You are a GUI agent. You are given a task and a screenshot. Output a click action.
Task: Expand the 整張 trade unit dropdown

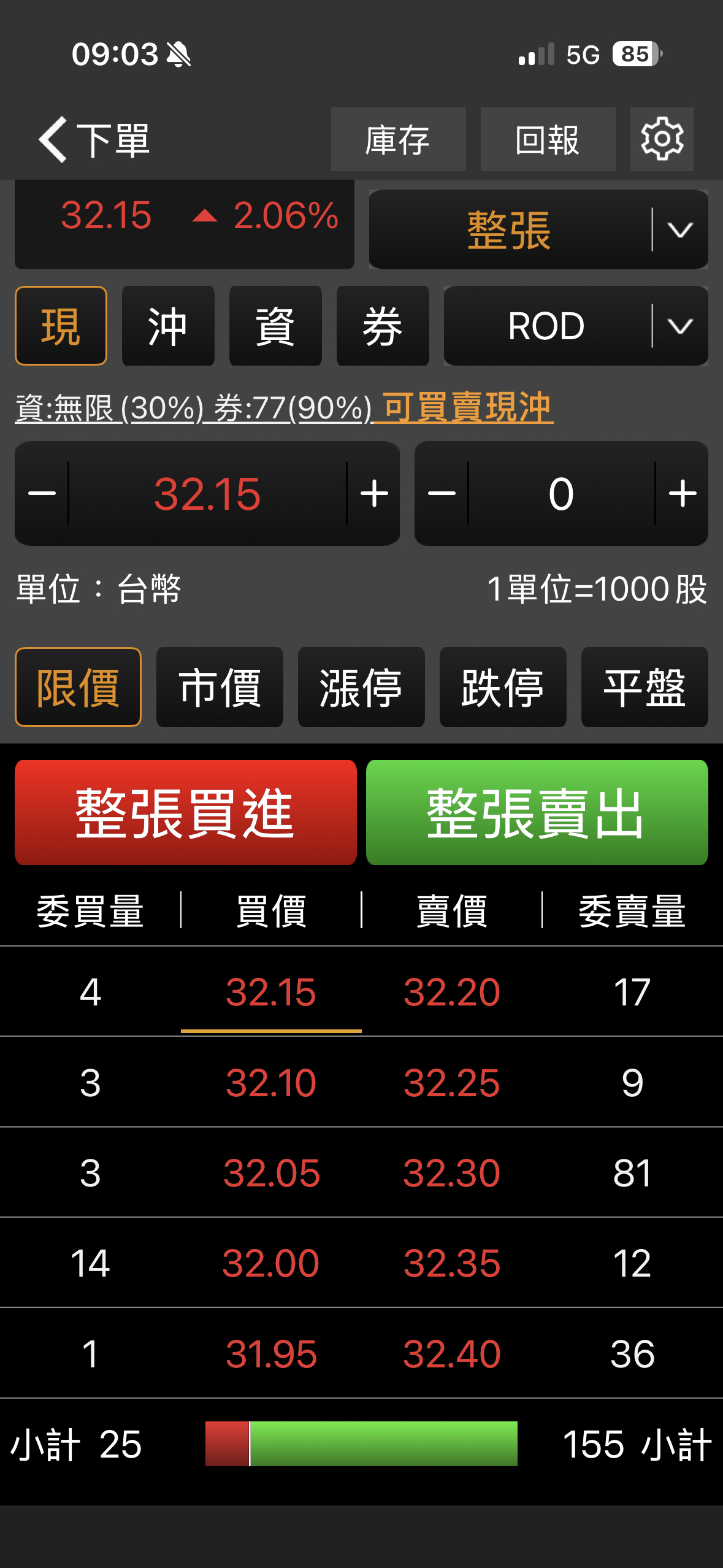pos(679,230)
